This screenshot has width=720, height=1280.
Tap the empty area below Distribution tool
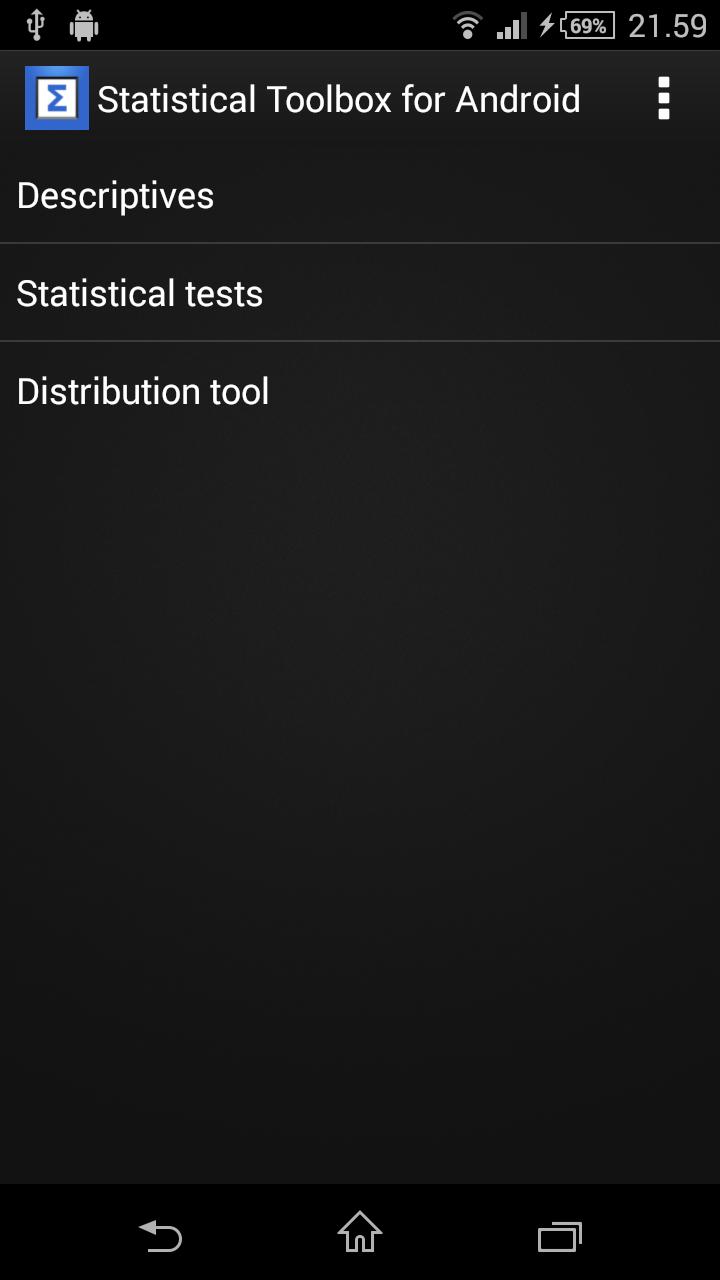360,700
